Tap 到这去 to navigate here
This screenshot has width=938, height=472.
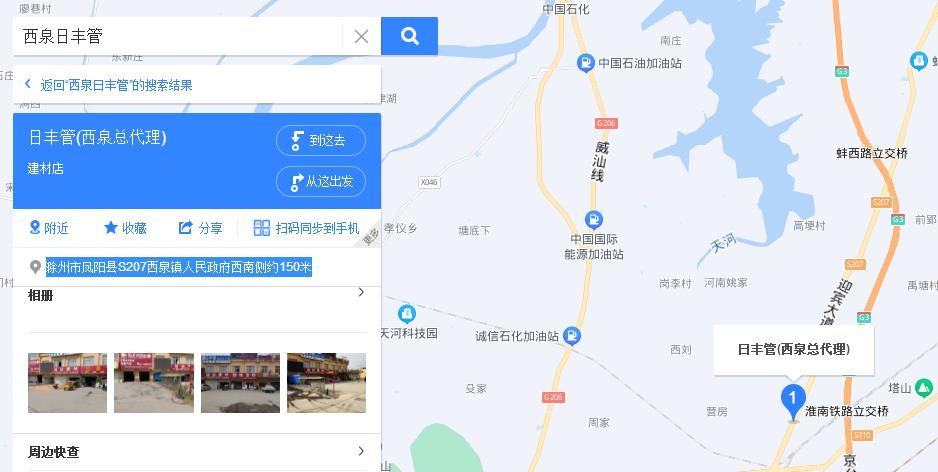pyautogui.click(x=320, y=141)
